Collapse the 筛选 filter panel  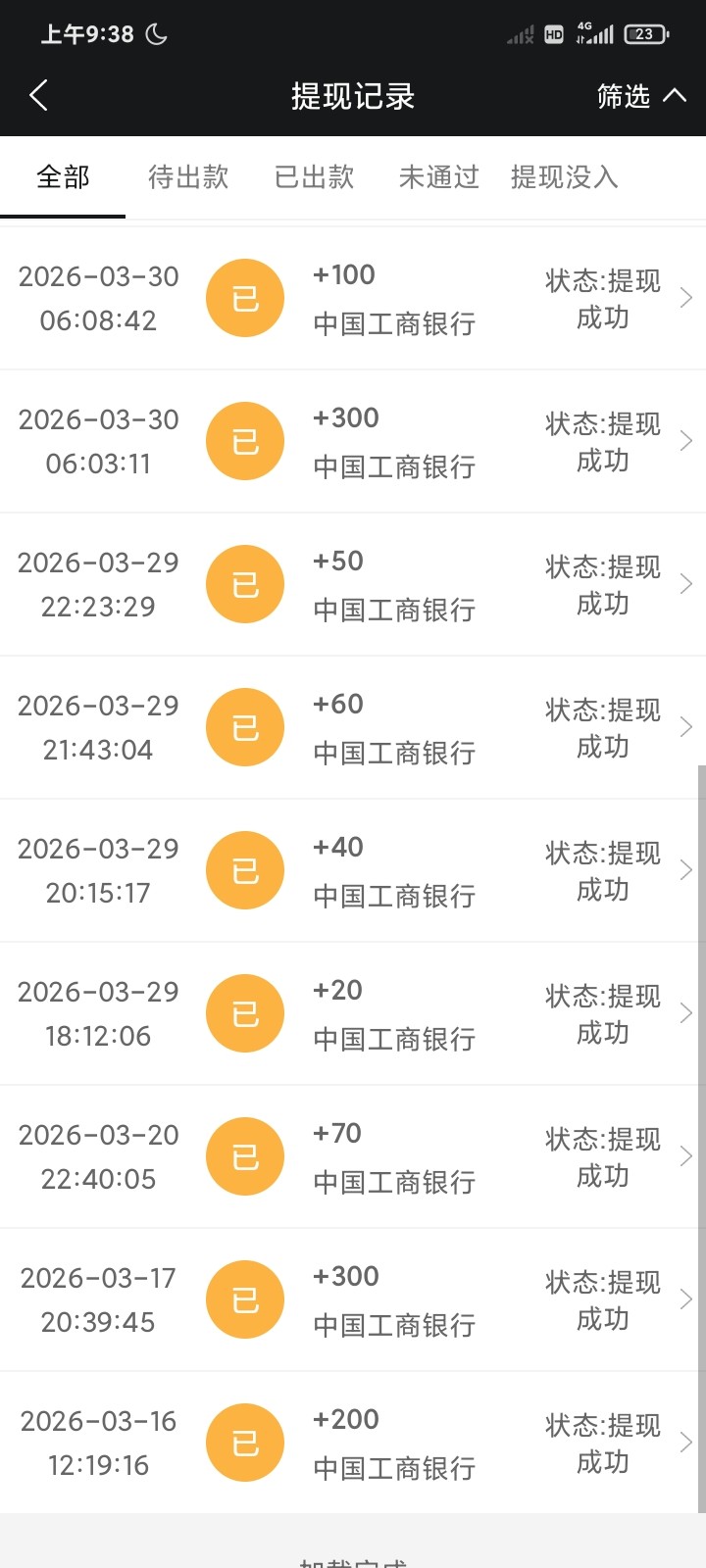coord(642,95)
